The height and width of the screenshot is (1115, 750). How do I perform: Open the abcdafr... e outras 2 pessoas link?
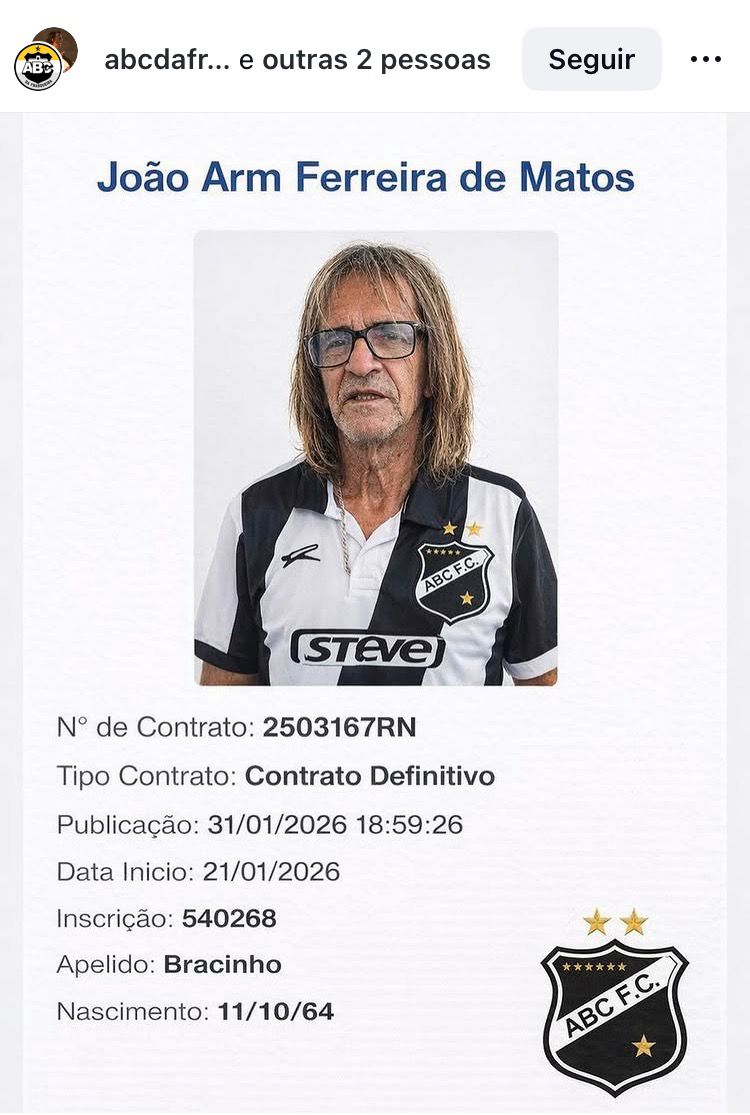(x=297, y=60)
